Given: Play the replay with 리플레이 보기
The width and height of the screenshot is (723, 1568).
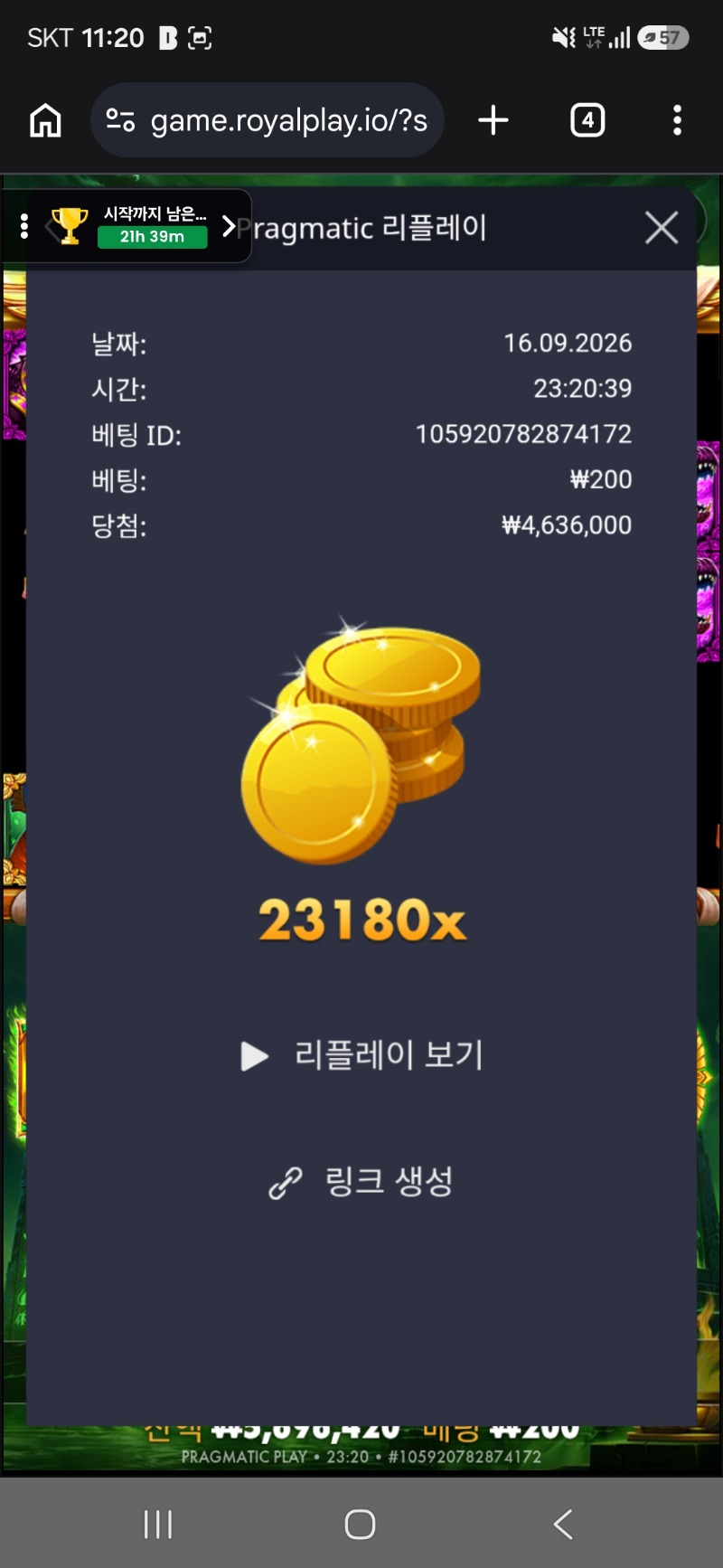Looking at the screenshot, I should click(x=361, y=1055).
